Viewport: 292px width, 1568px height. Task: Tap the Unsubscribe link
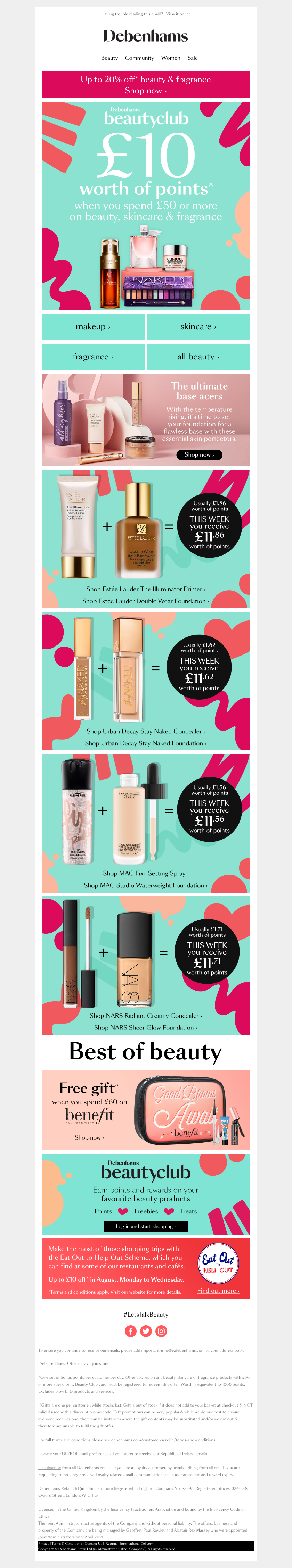point(49,1468)
